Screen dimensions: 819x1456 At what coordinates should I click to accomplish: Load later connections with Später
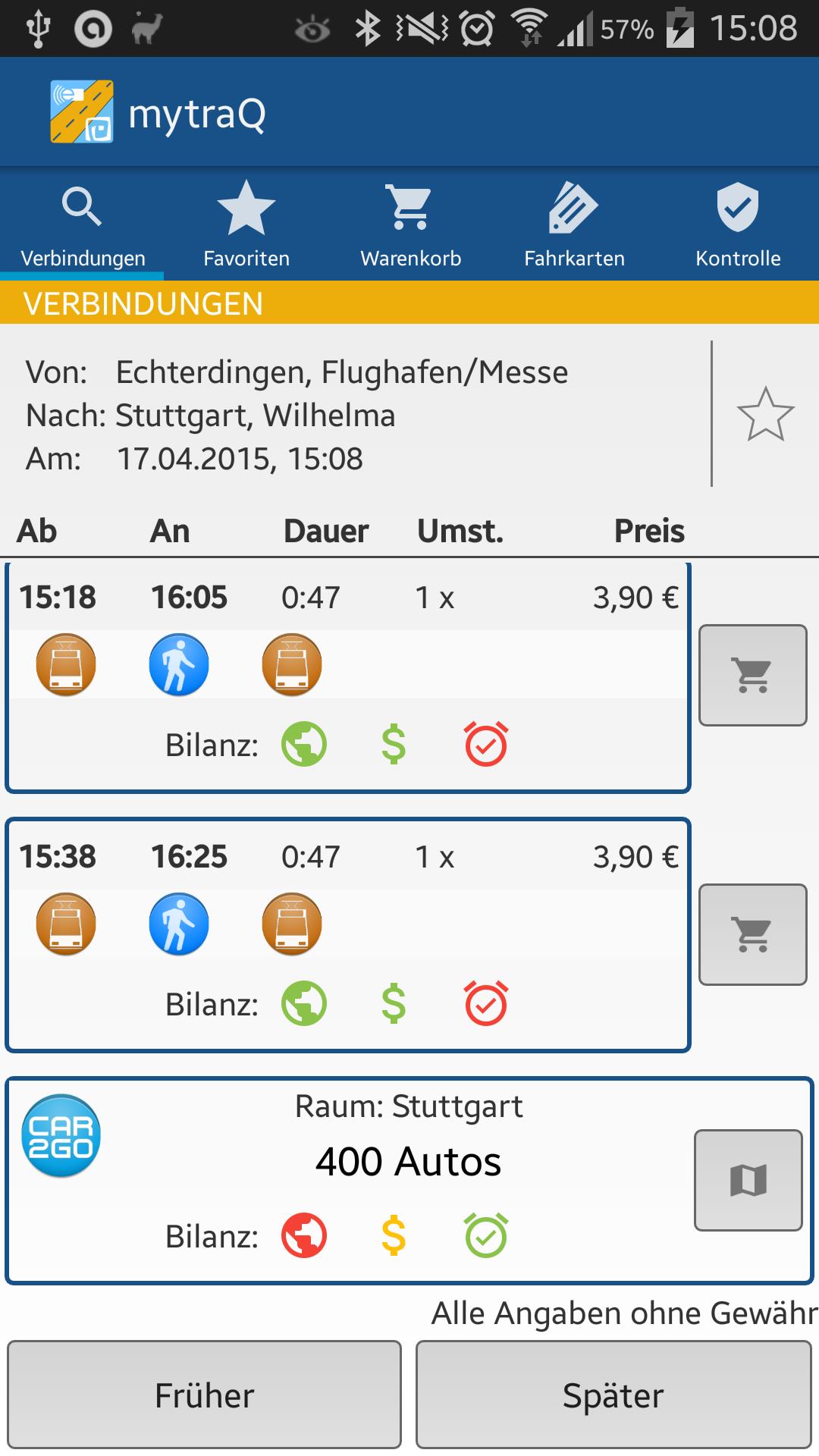(x=613, y=1395)
